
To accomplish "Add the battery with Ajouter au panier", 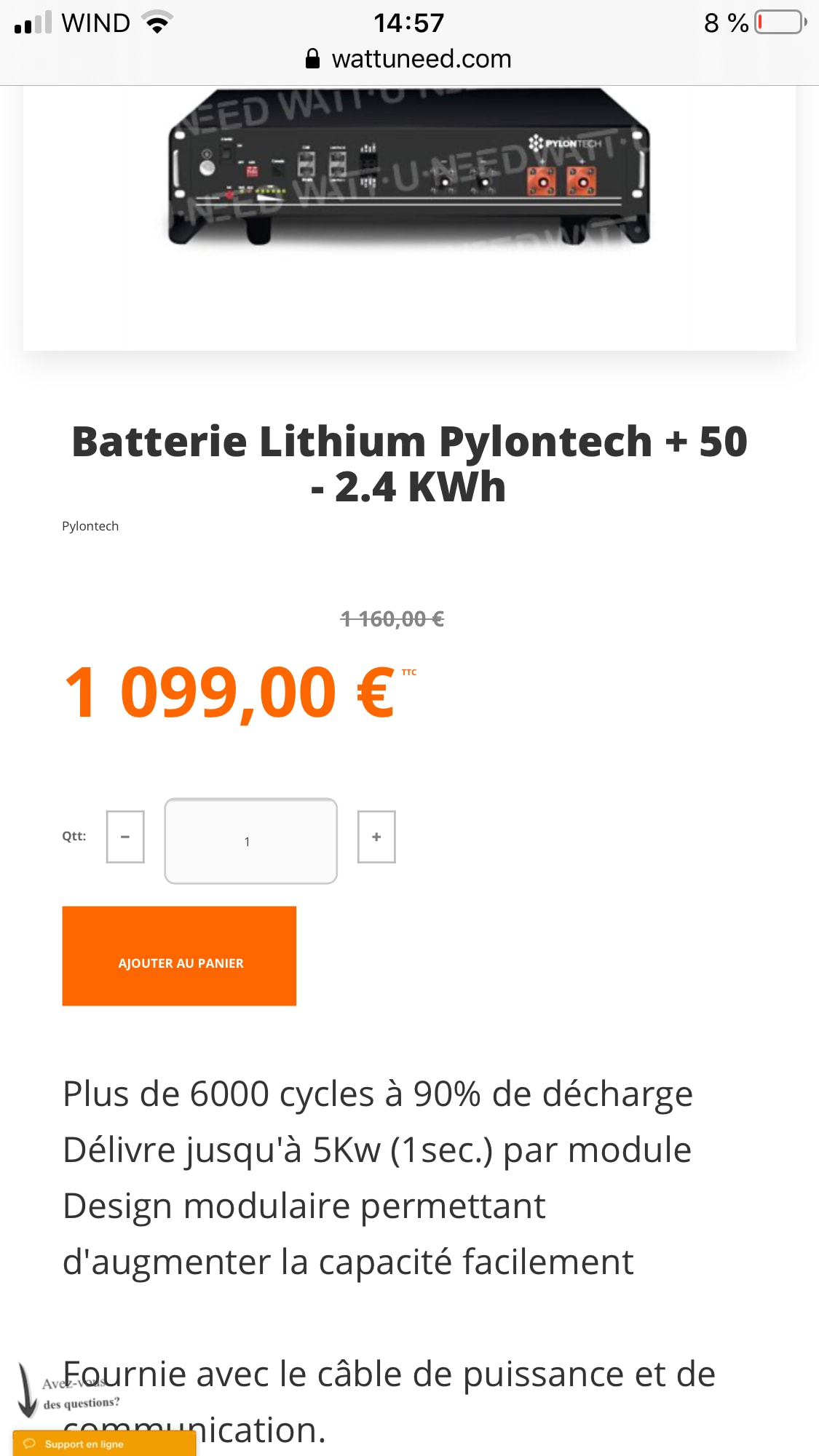I will 179,956.
